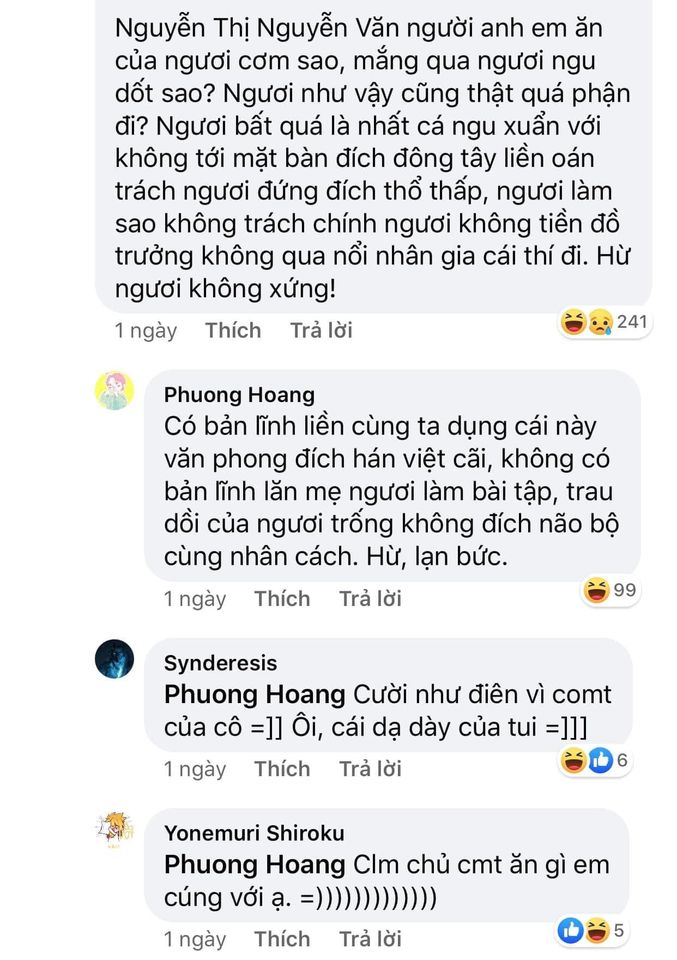Open Yonemuri Shiroku's profile avatar
677x960 pixels.
click(114, 829)
